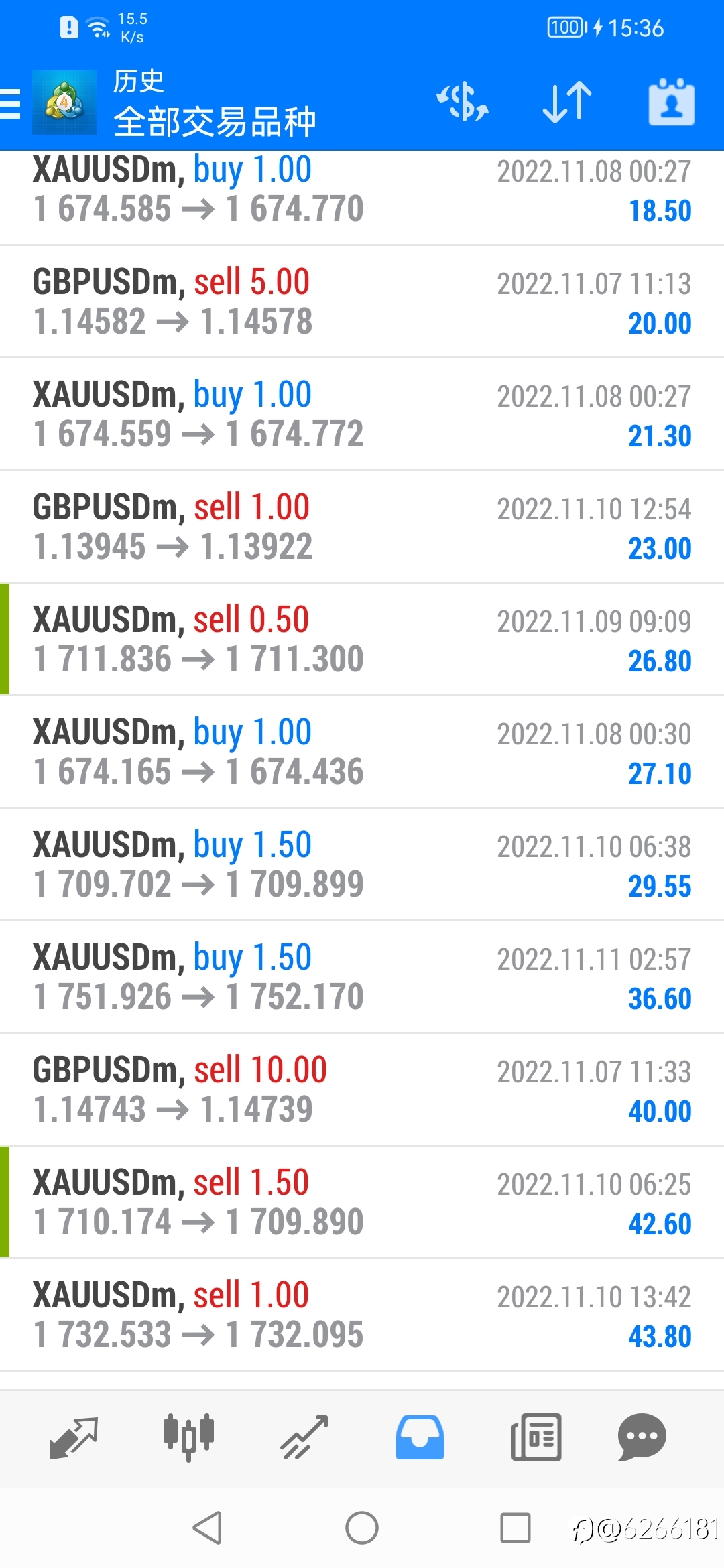Open the date range calendar icon

click(x=671, y=102)
